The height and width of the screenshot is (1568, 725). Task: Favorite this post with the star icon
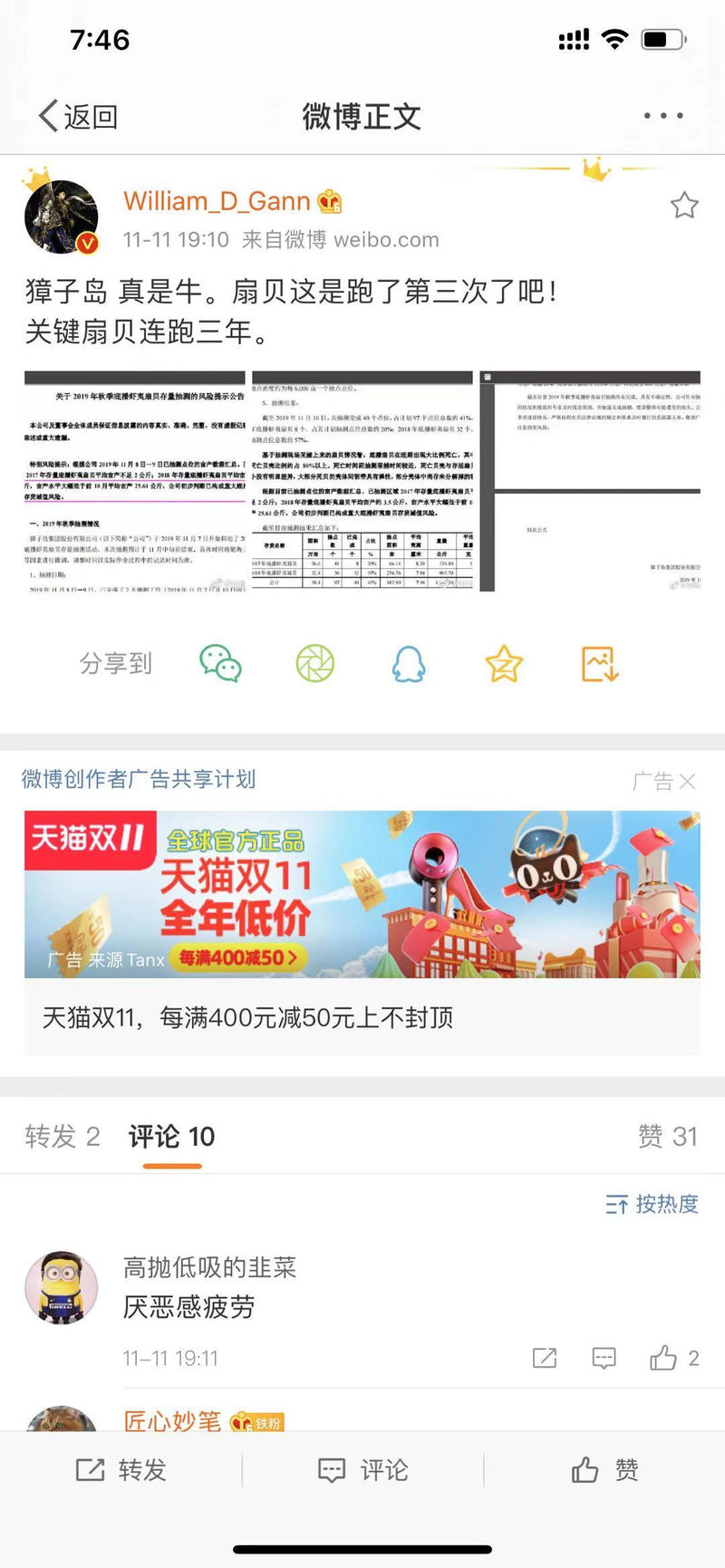pyautogui.click(x=684, y=206)
